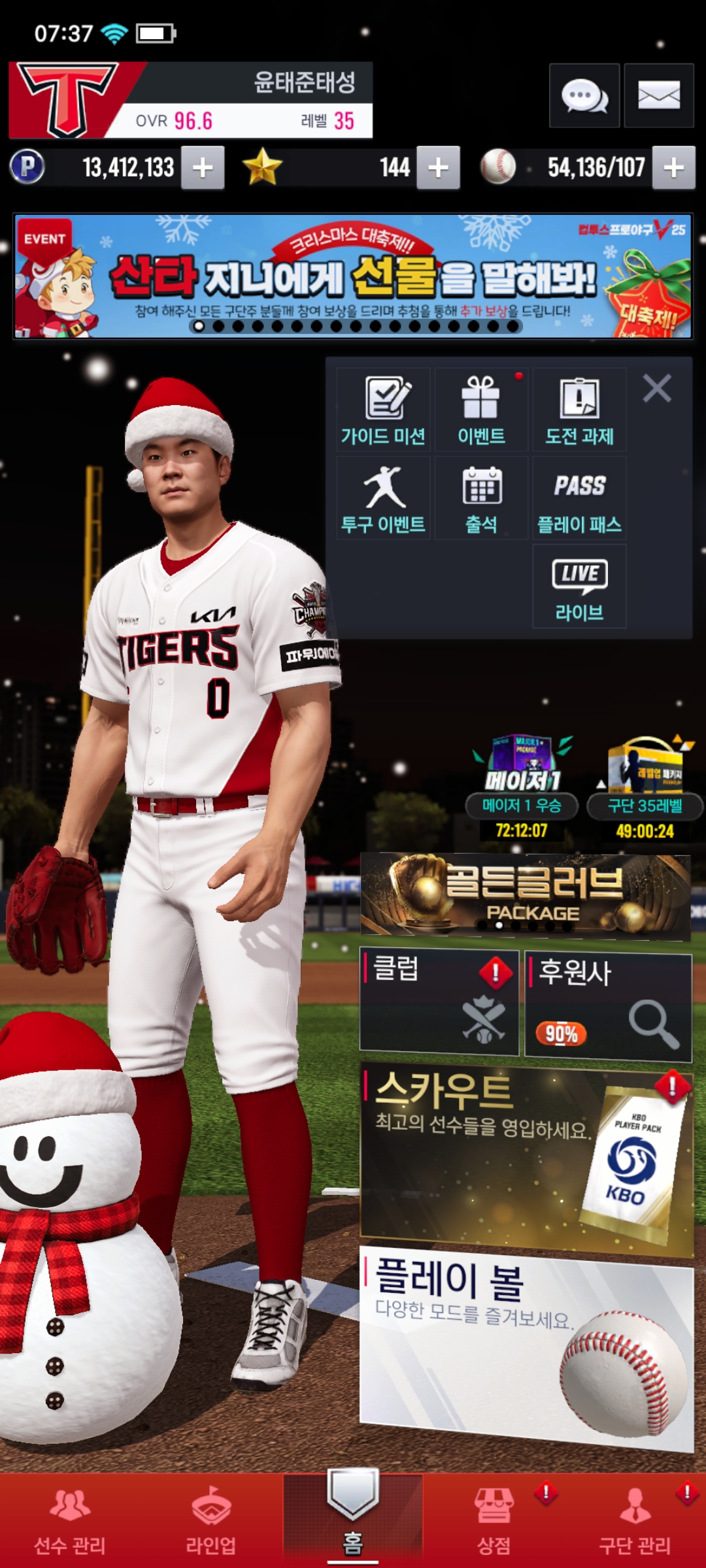Open the 후원사 sponsor card
Image resolution: width=706 pixels, height=1568 pixels.
click(x=608, y=1005)
